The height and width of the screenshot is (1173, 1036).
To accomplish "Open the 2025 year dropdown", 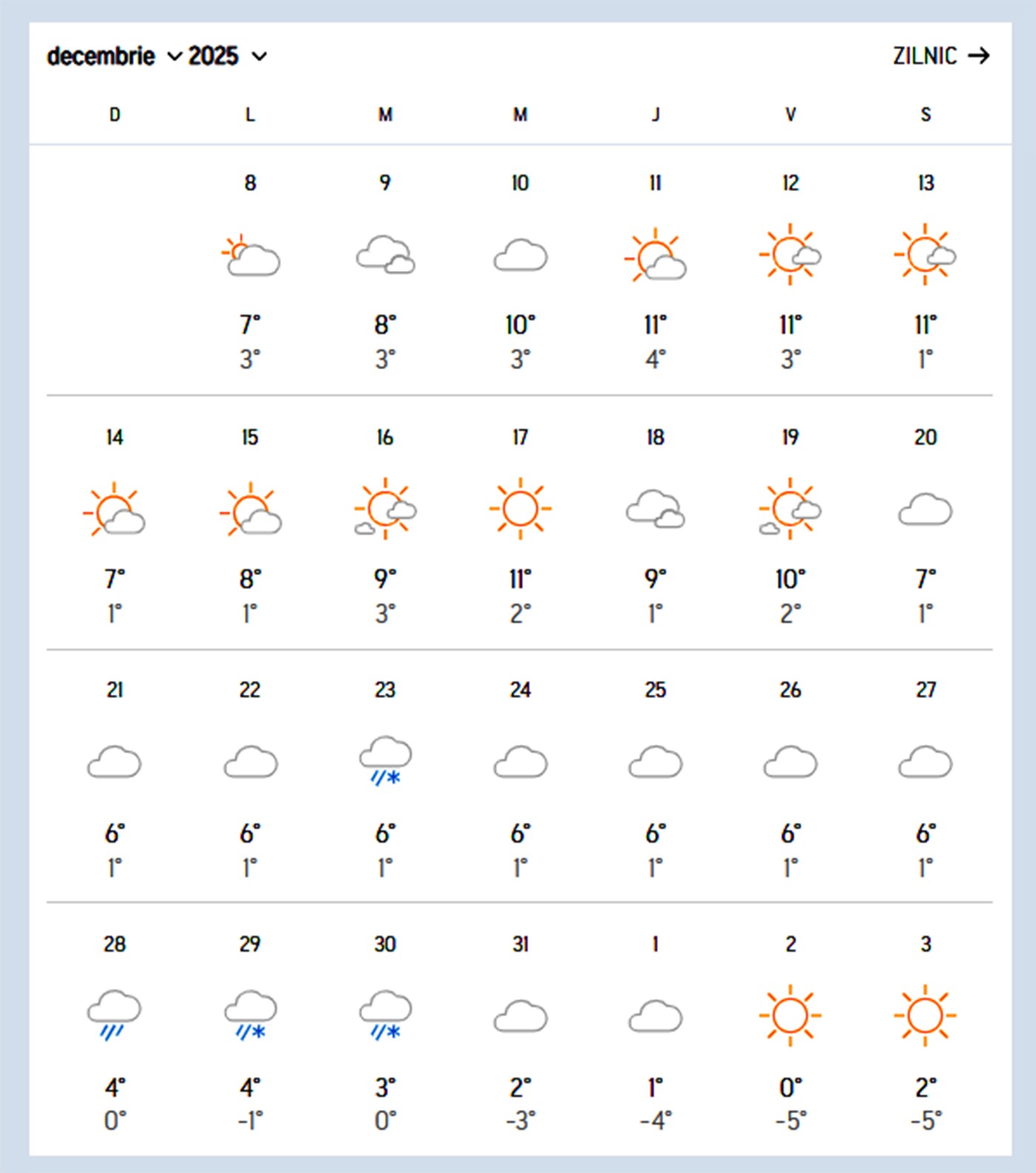I will click(x=226, y=56).
